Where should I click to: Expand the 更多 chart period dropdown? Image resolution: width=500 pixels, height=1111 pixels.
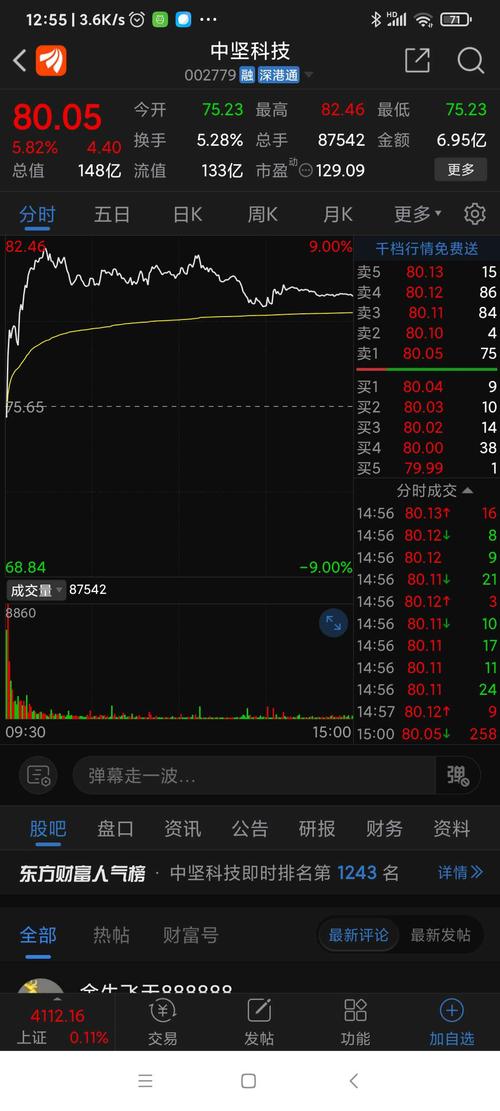pos(417,214)
